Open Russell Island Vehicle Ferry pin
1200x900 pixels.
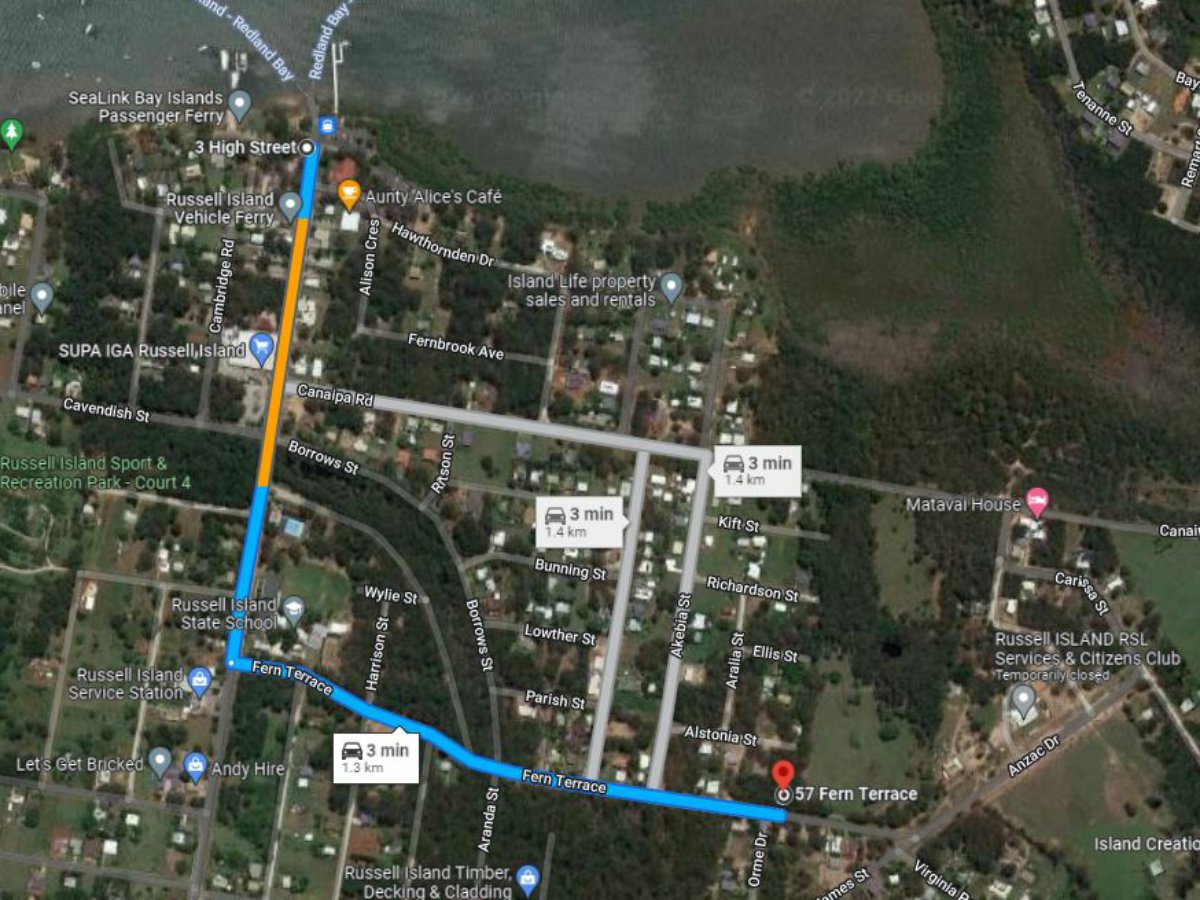[x=290, y=206]
